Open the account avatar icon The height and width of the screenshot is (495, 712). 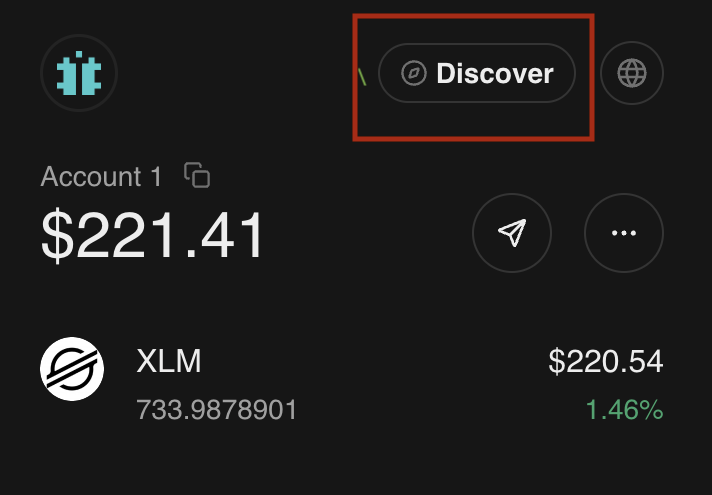click(79, 73)
